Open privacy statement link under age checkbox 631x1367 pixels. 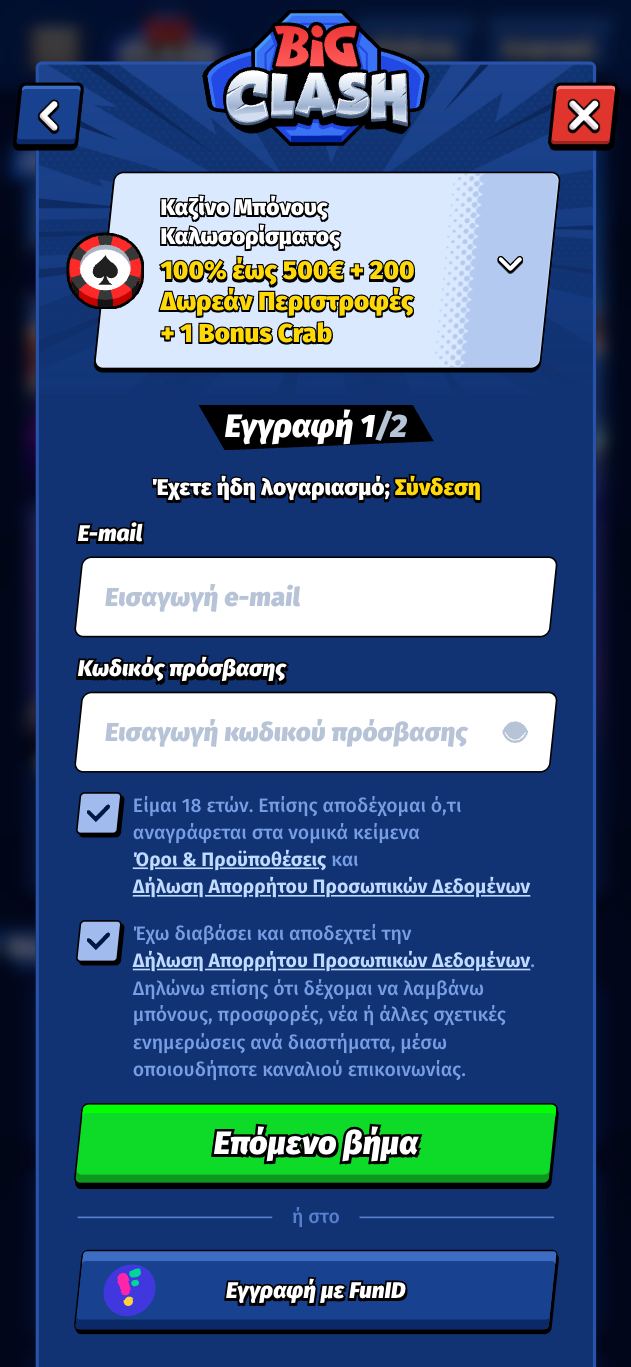coord(331,887)
